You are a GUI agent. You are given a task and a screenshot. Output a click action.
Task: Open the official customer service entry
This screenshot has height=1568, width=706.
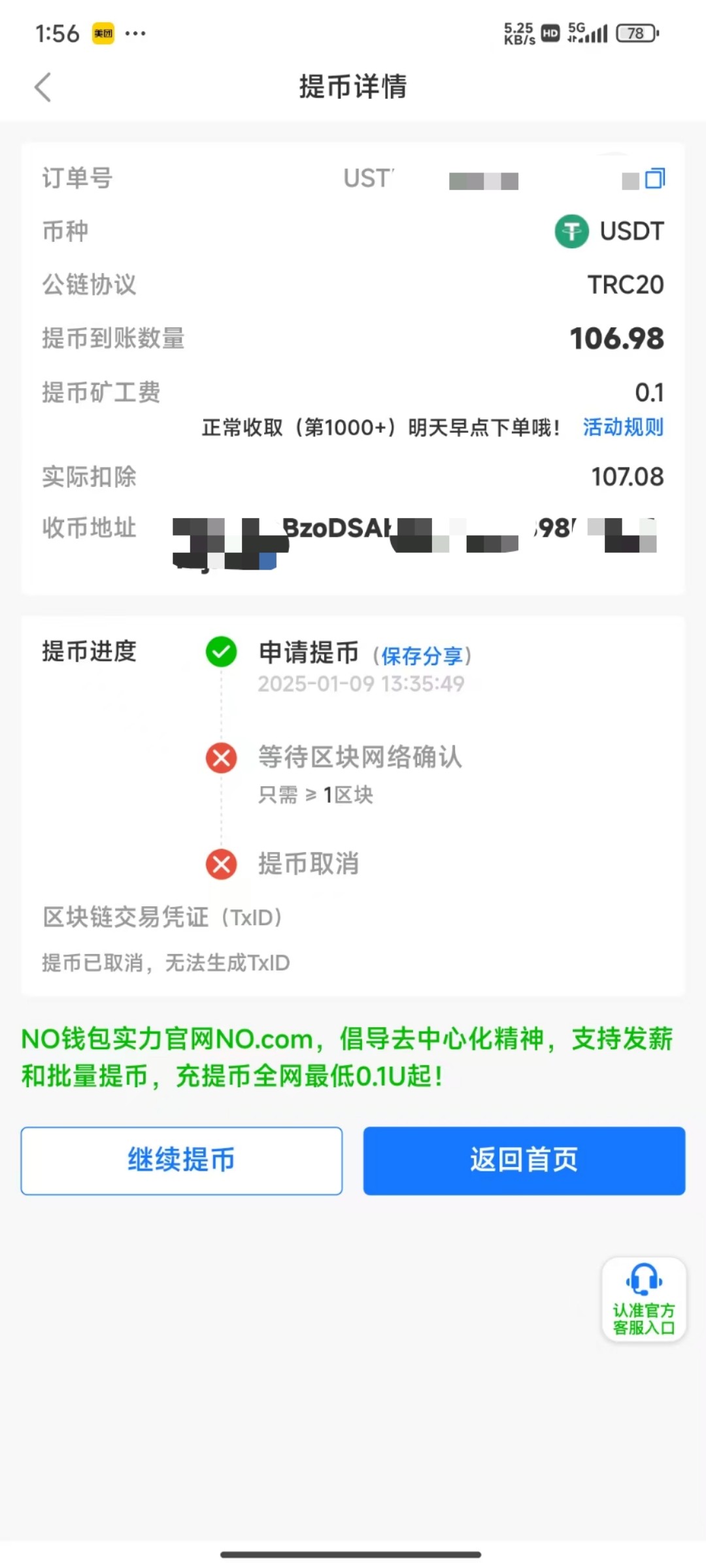[x=643, y=1299]
